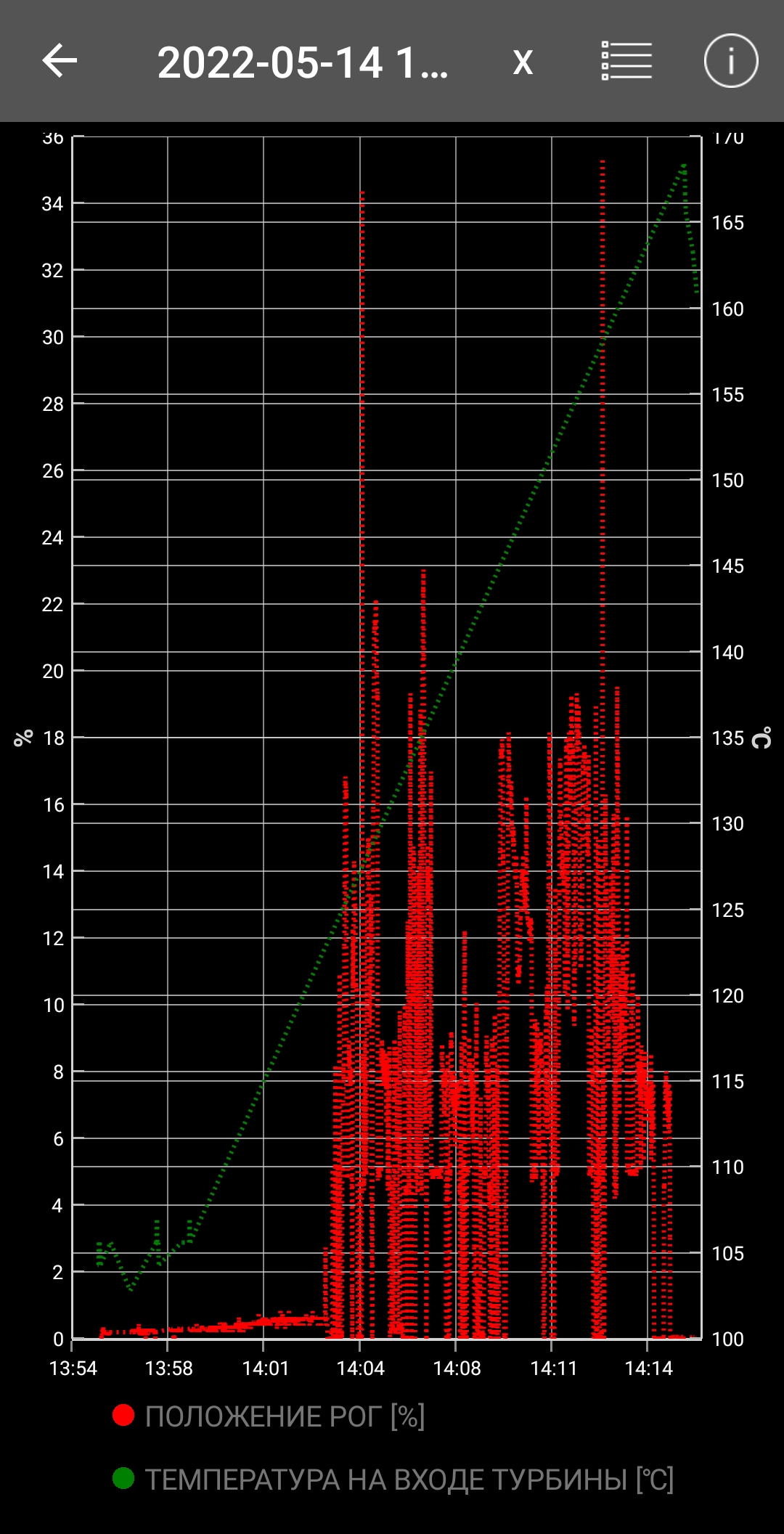Open the parameter list icon
Viewport: 784px width, 1534px height.
626,61
